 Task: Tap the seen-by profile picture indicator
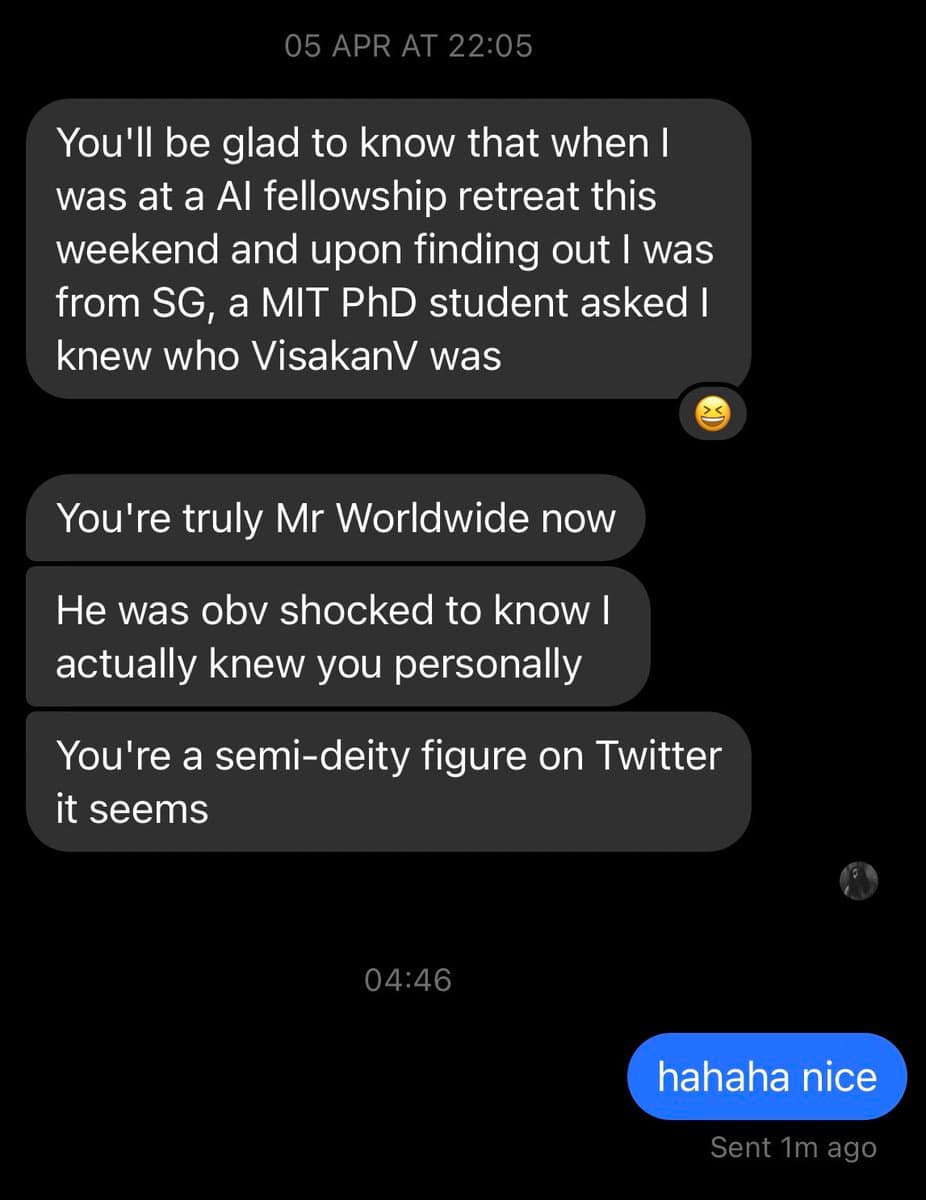click(x=859, y=881)
